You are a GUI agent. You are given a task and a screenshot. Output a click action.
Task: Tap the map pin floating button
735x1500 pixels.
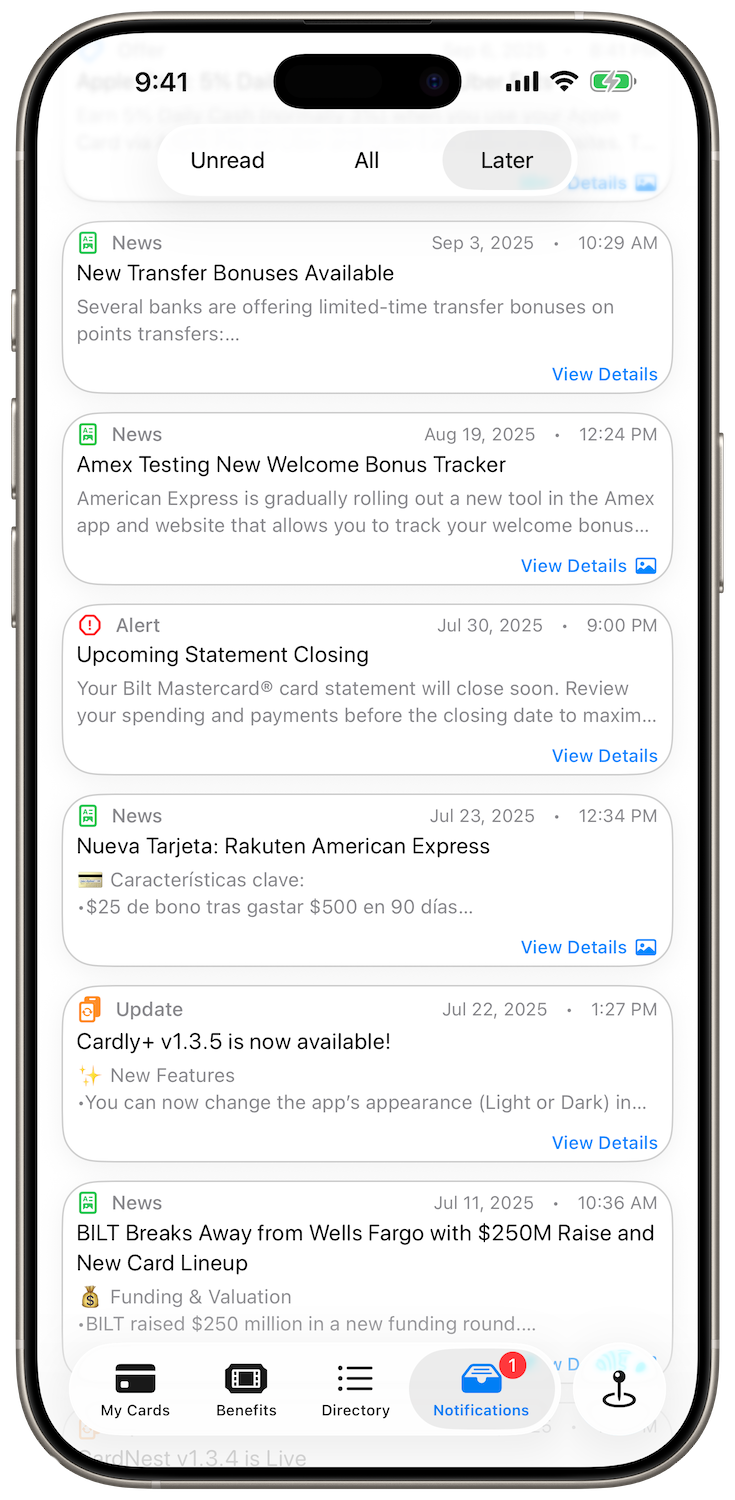coord(619,1390)
